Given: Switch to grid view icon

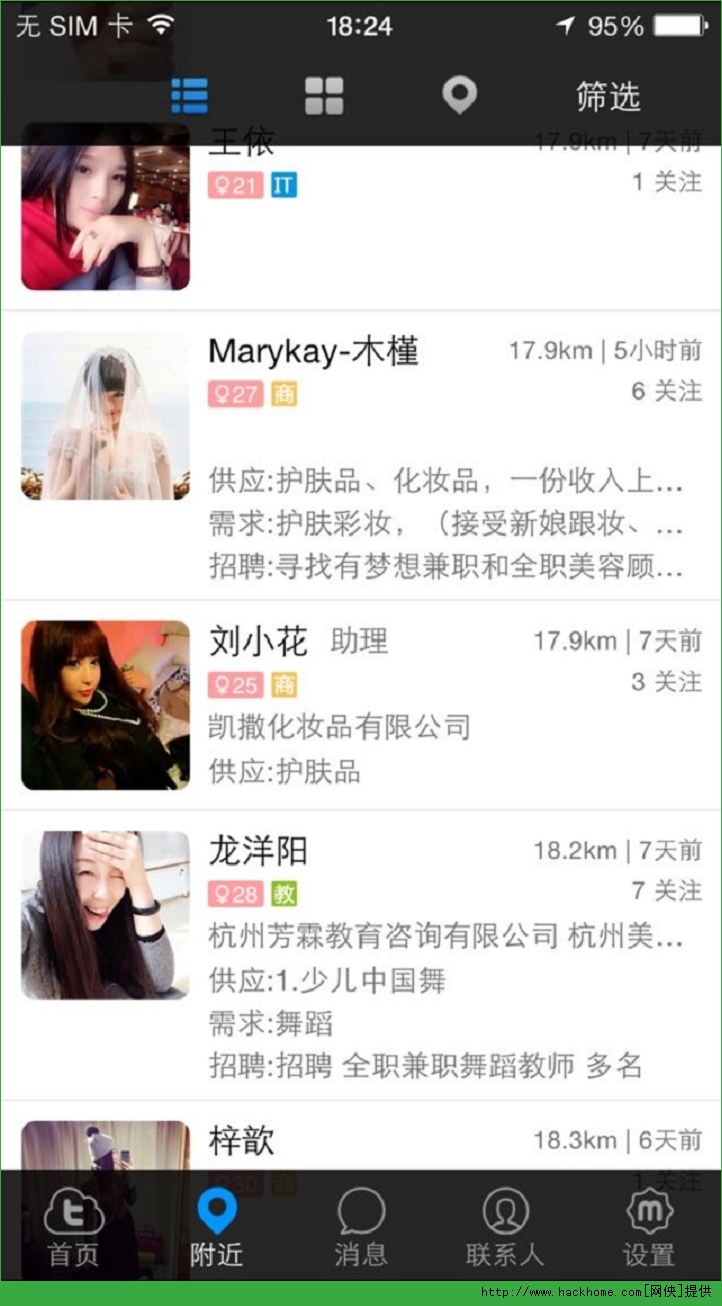Looking at the screenshot, I should [x=324, y=96].
